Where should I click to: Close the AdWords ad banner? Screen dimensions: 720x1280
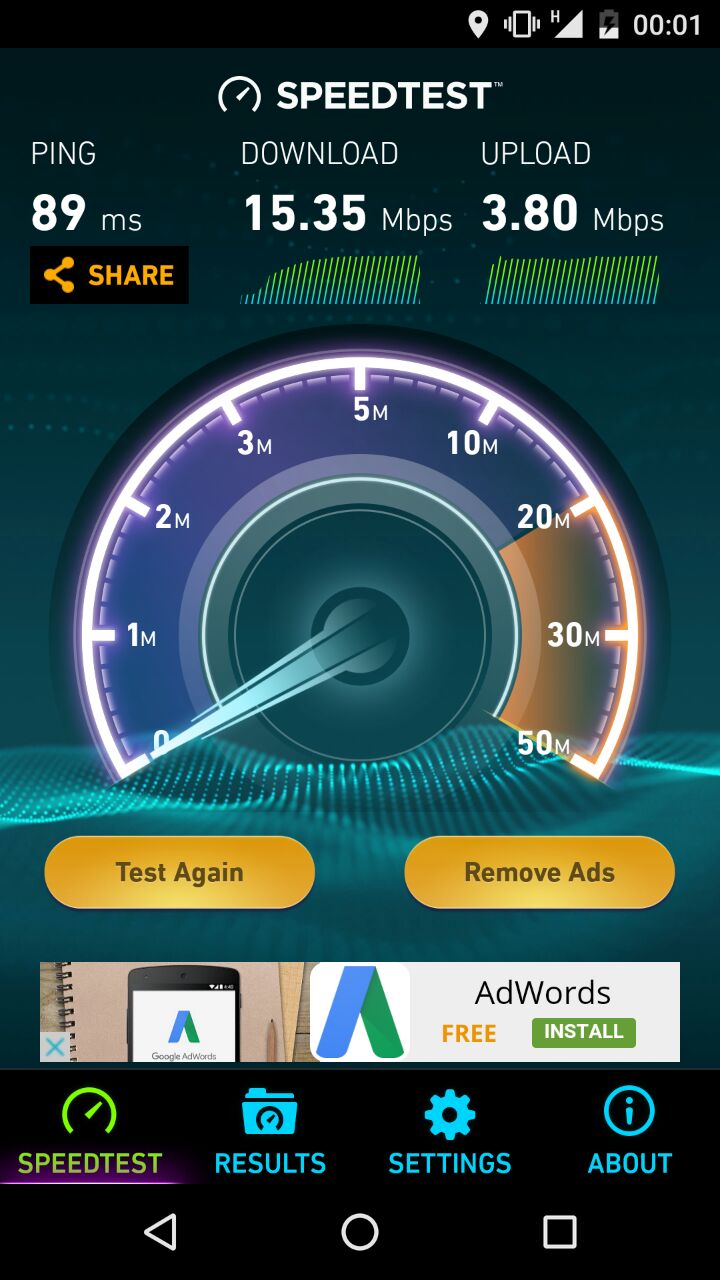pos(55,1047)
